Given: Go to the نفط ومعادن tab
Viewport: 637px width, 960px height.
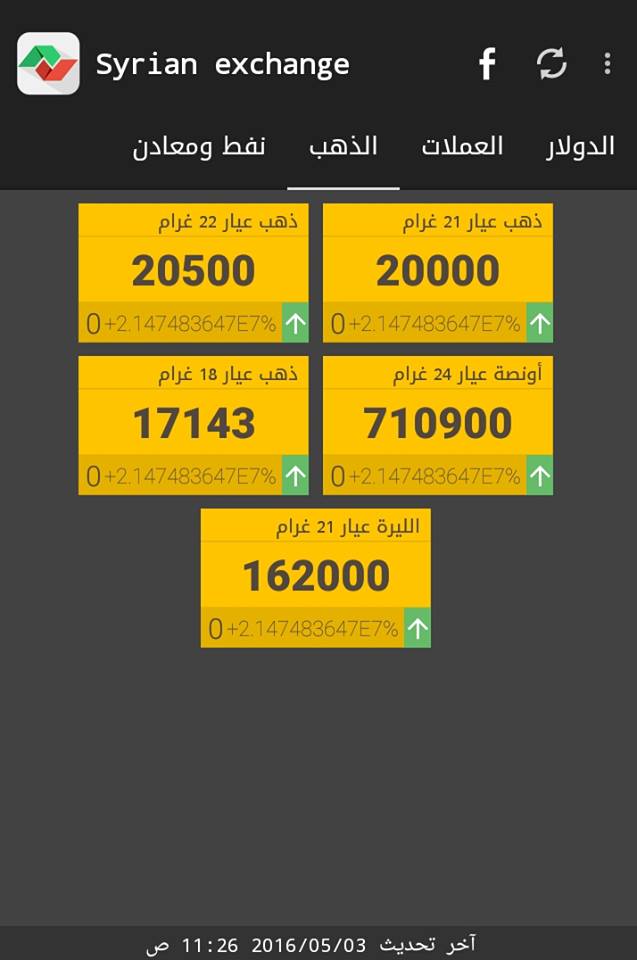Looking at the screenshot, I should coord(199,147).
